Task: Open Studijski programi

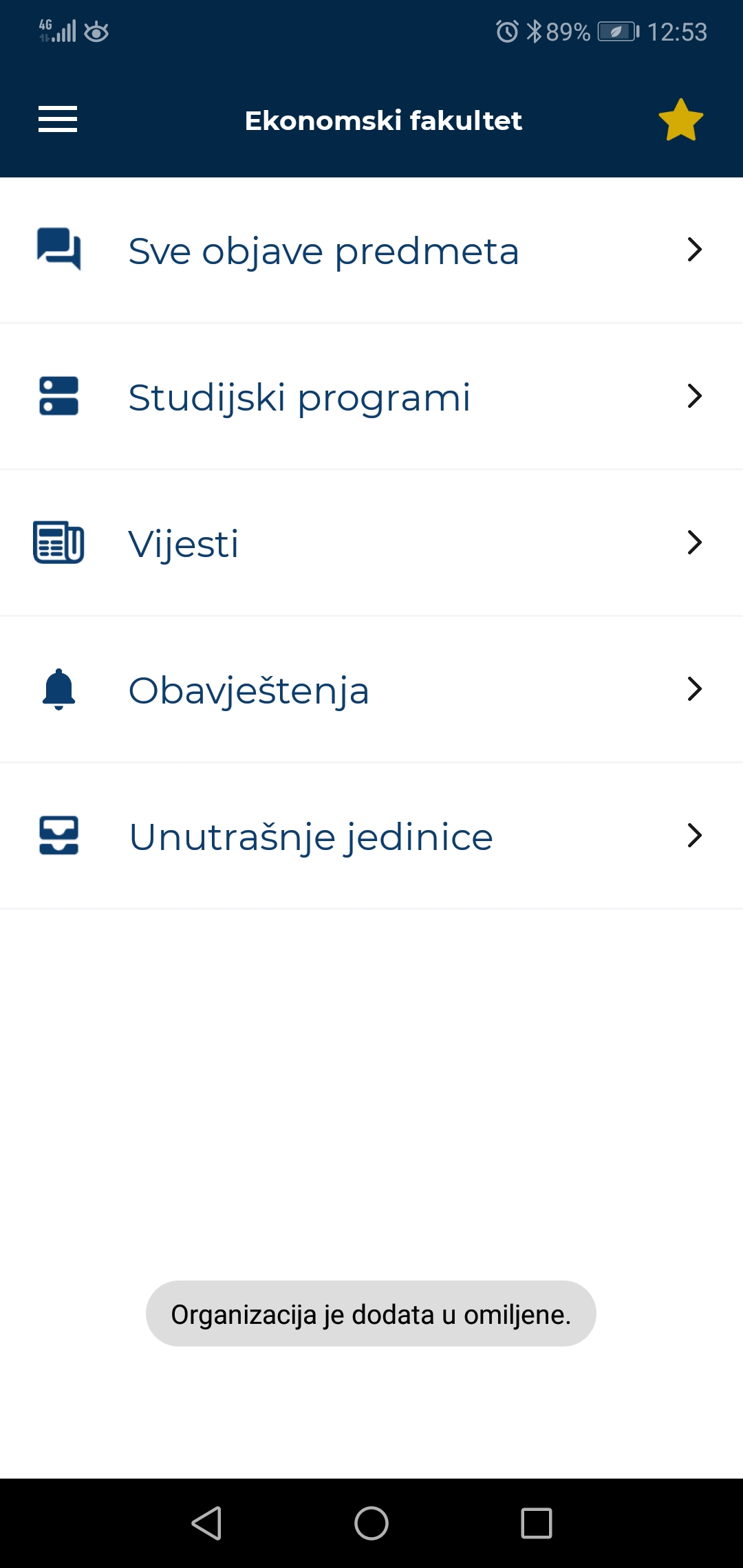Action: click(x=371, y=397)
